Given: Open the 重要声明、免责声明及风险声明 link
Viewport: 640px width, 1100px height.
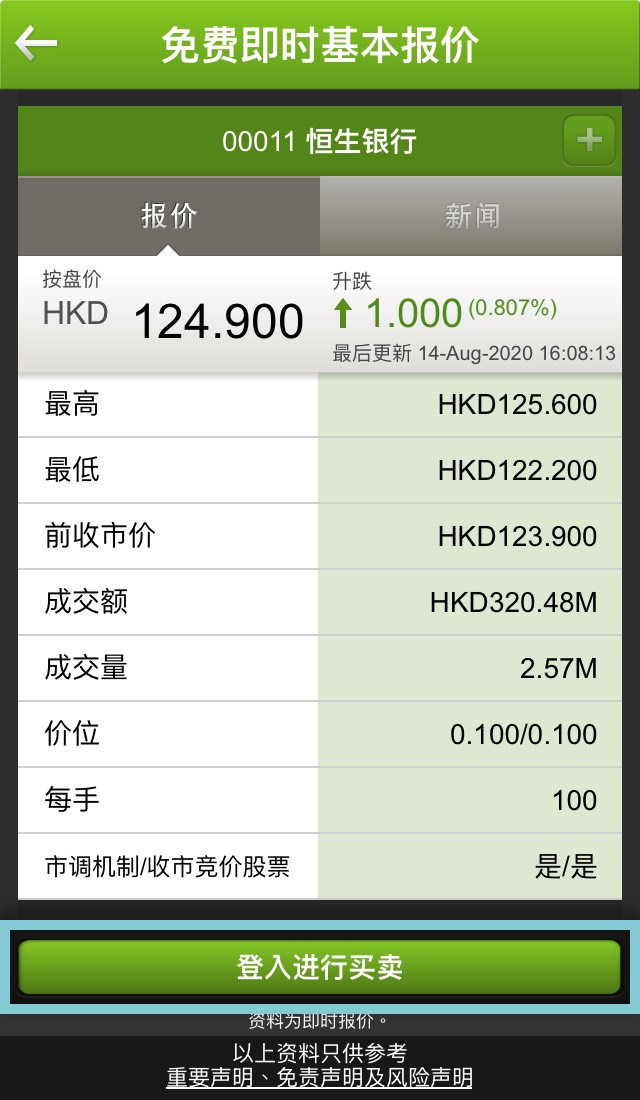Looking at the screenshot, I should [319, 1077].
